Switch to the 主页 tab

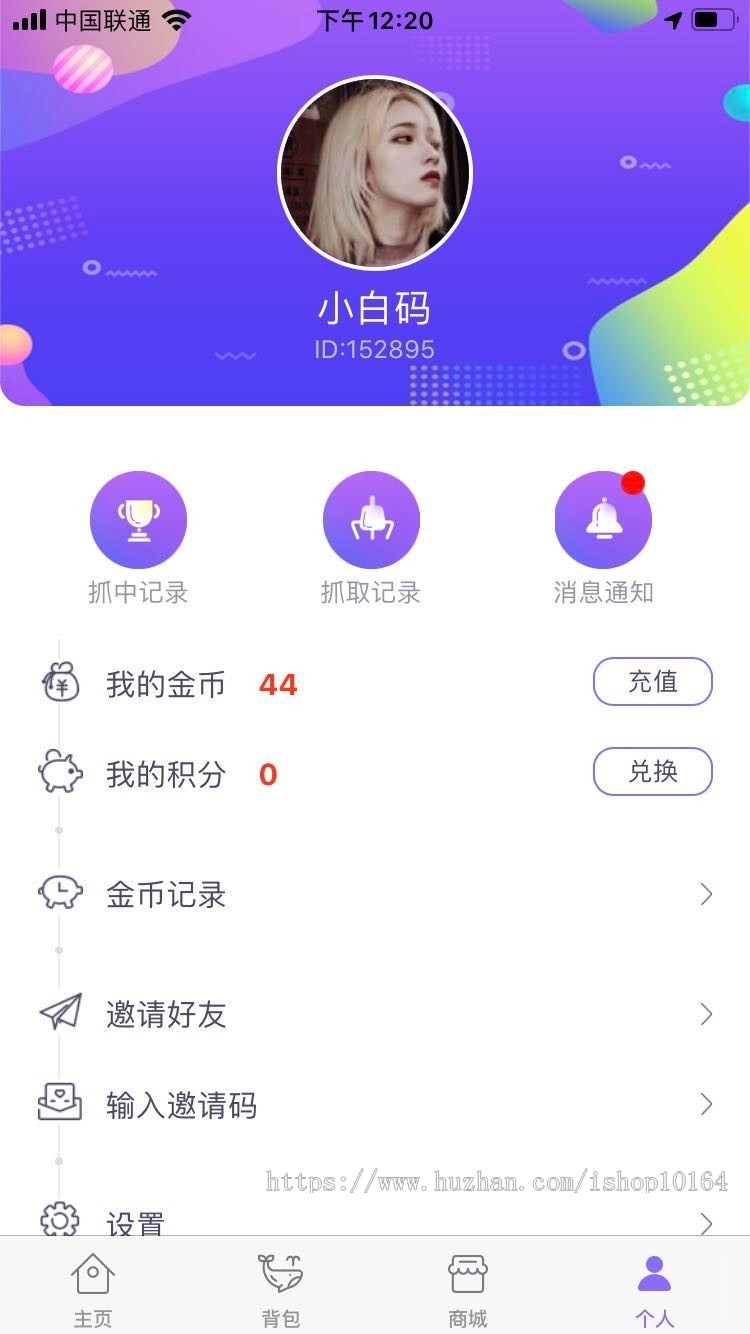[x=92, y=1285]
